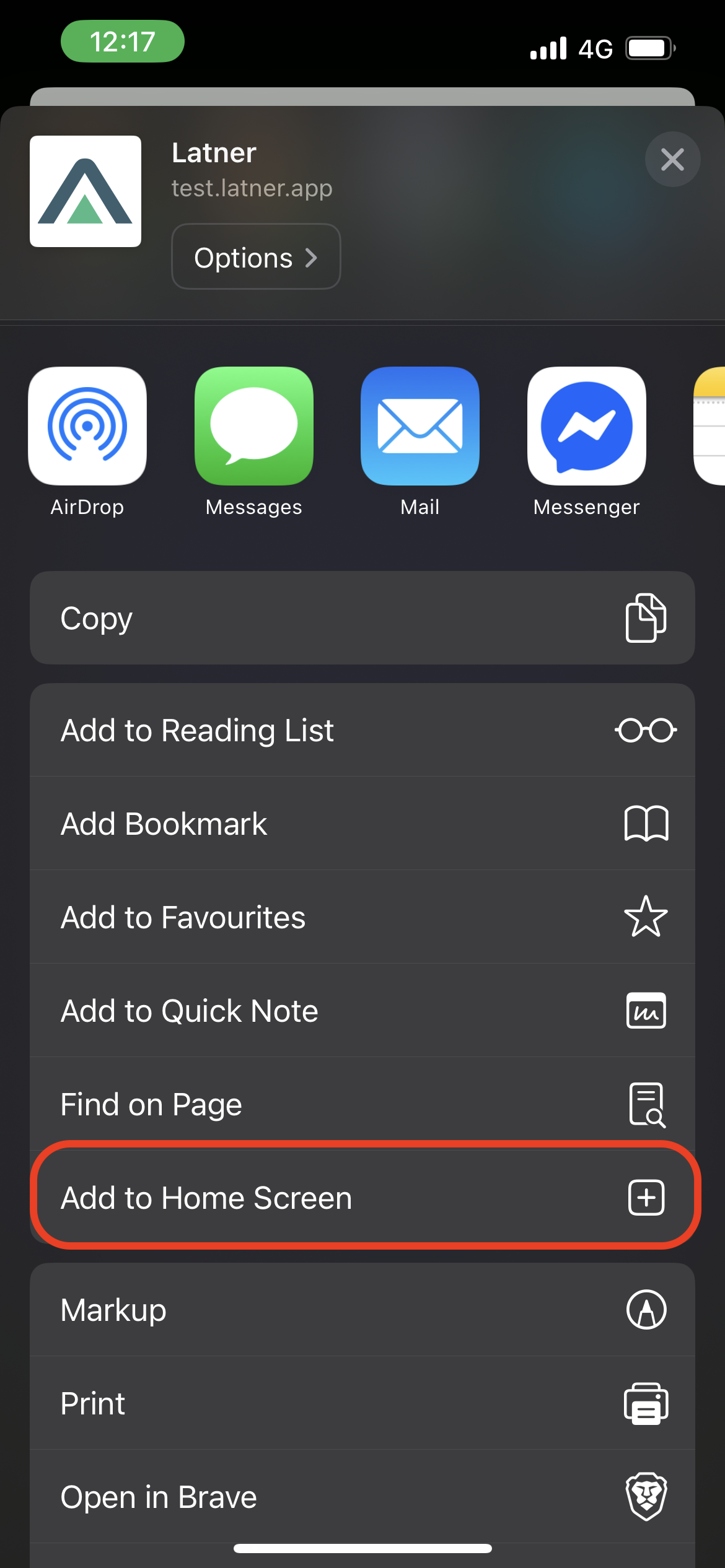This screenshot has width=725, height=1568.
Task: Tap Add to Home Screen
Action: [x=362, y=1197]
